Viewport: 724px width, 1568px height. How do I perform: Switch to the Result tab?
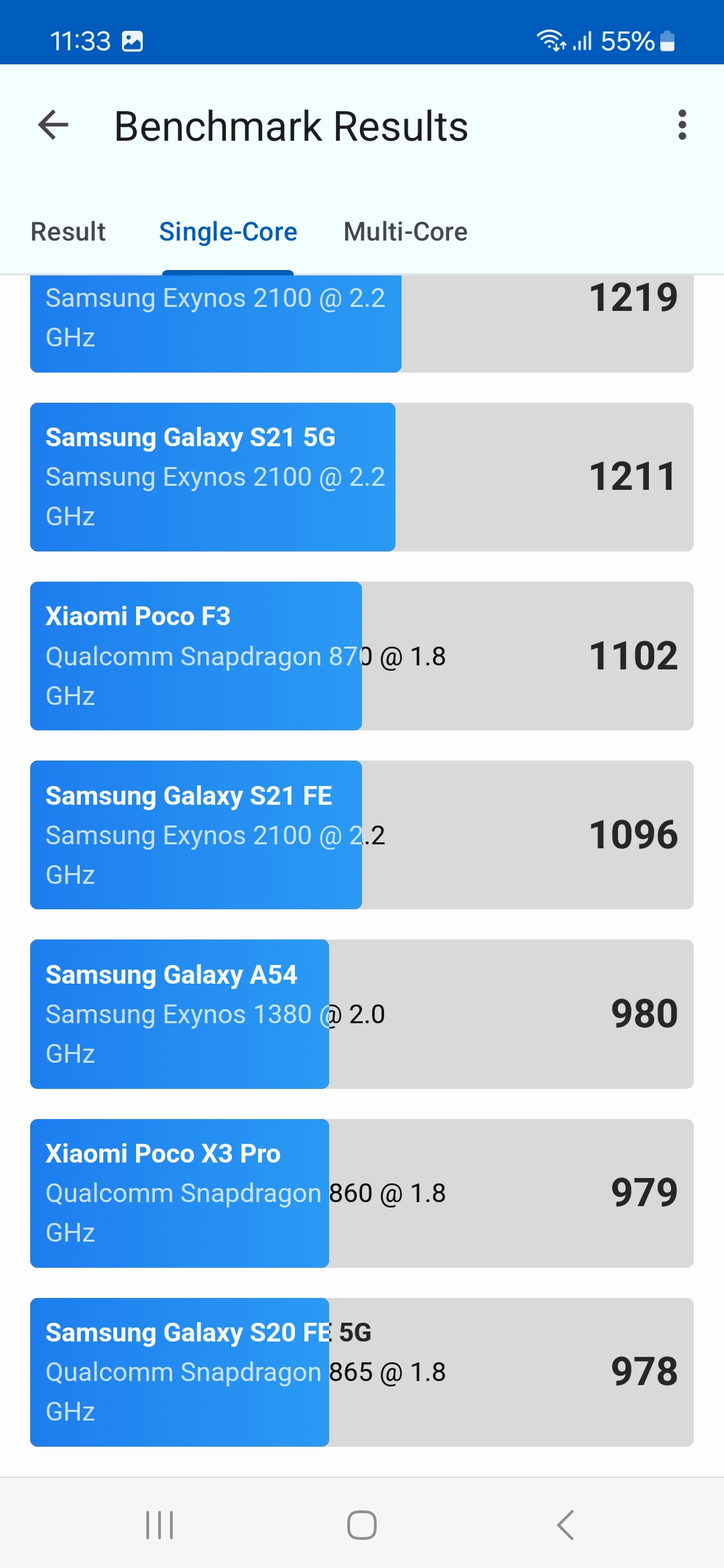68,232
